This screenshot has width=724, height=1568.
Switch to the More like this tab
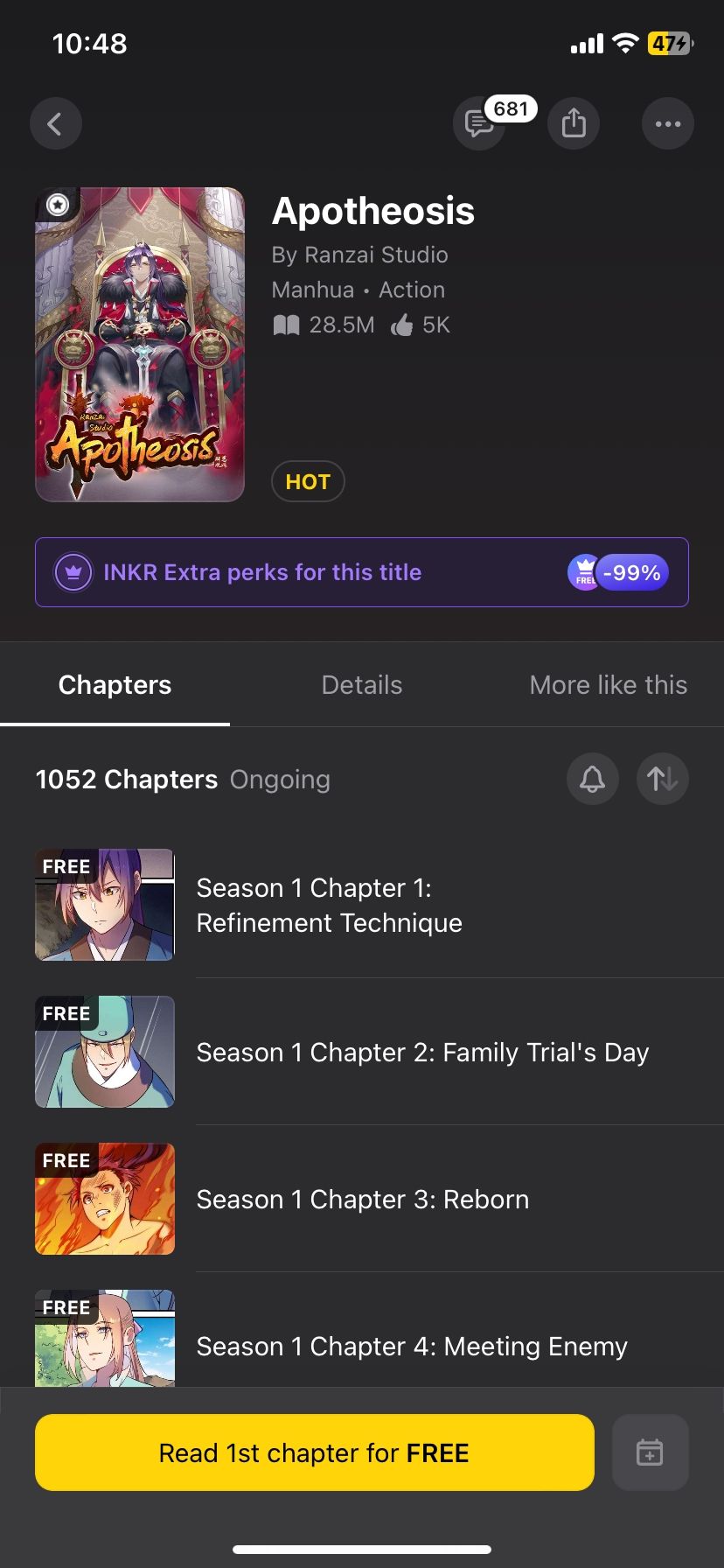(609, 685)
